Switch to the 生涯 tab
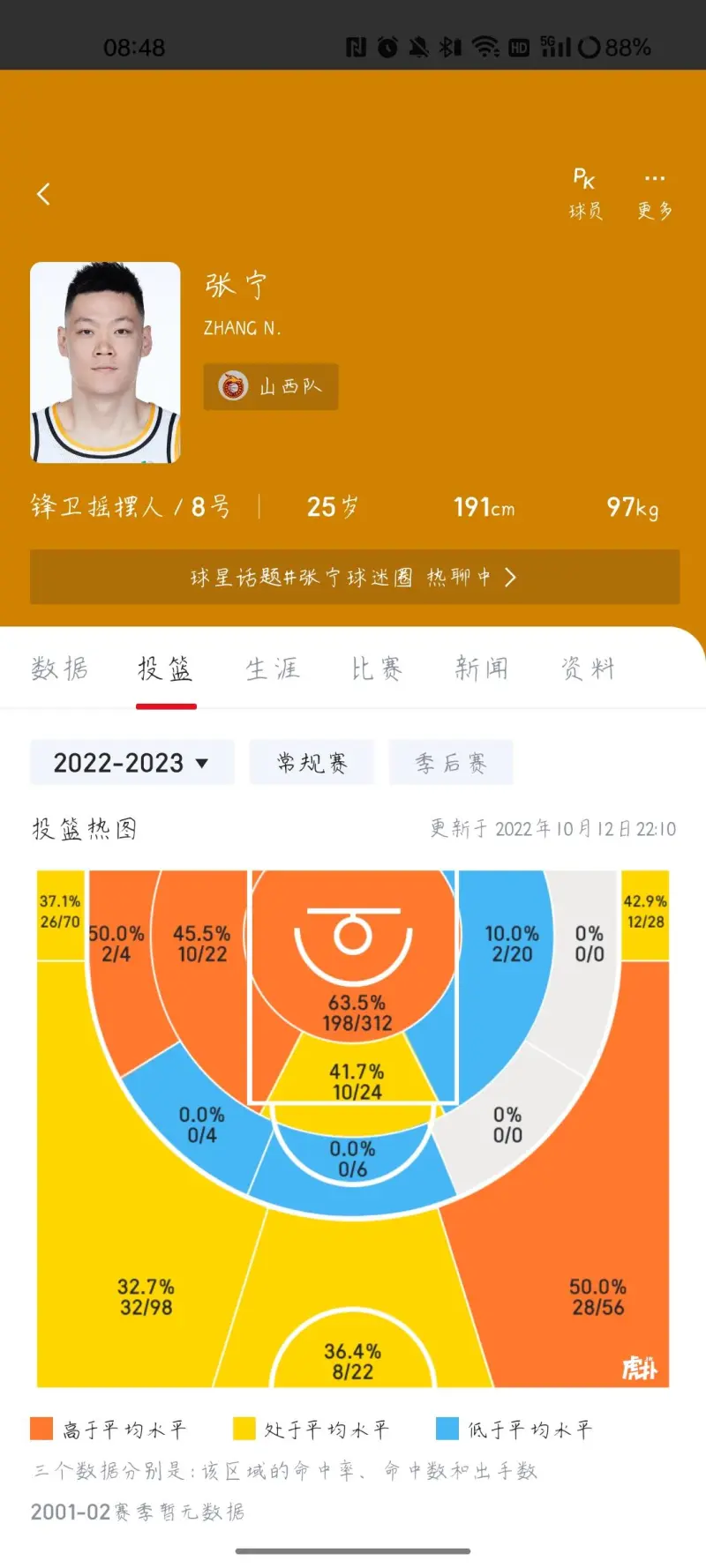Image resolution: width=706 pixels, height=1568 pixels. point(272,668)
